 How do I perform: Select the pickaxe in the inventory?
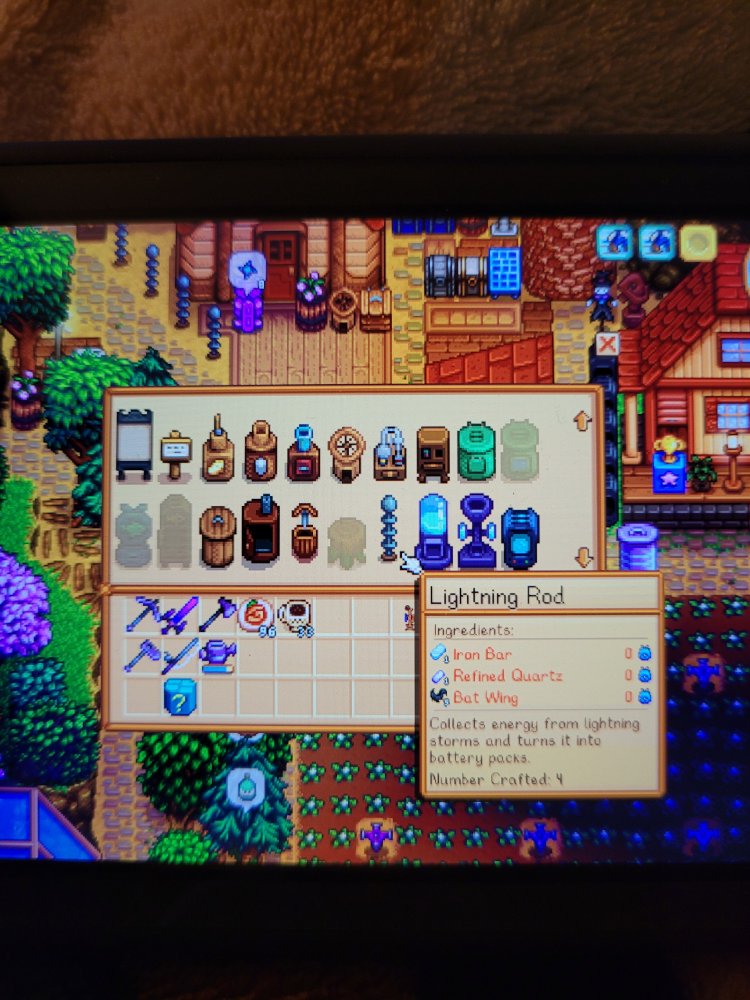141,613
